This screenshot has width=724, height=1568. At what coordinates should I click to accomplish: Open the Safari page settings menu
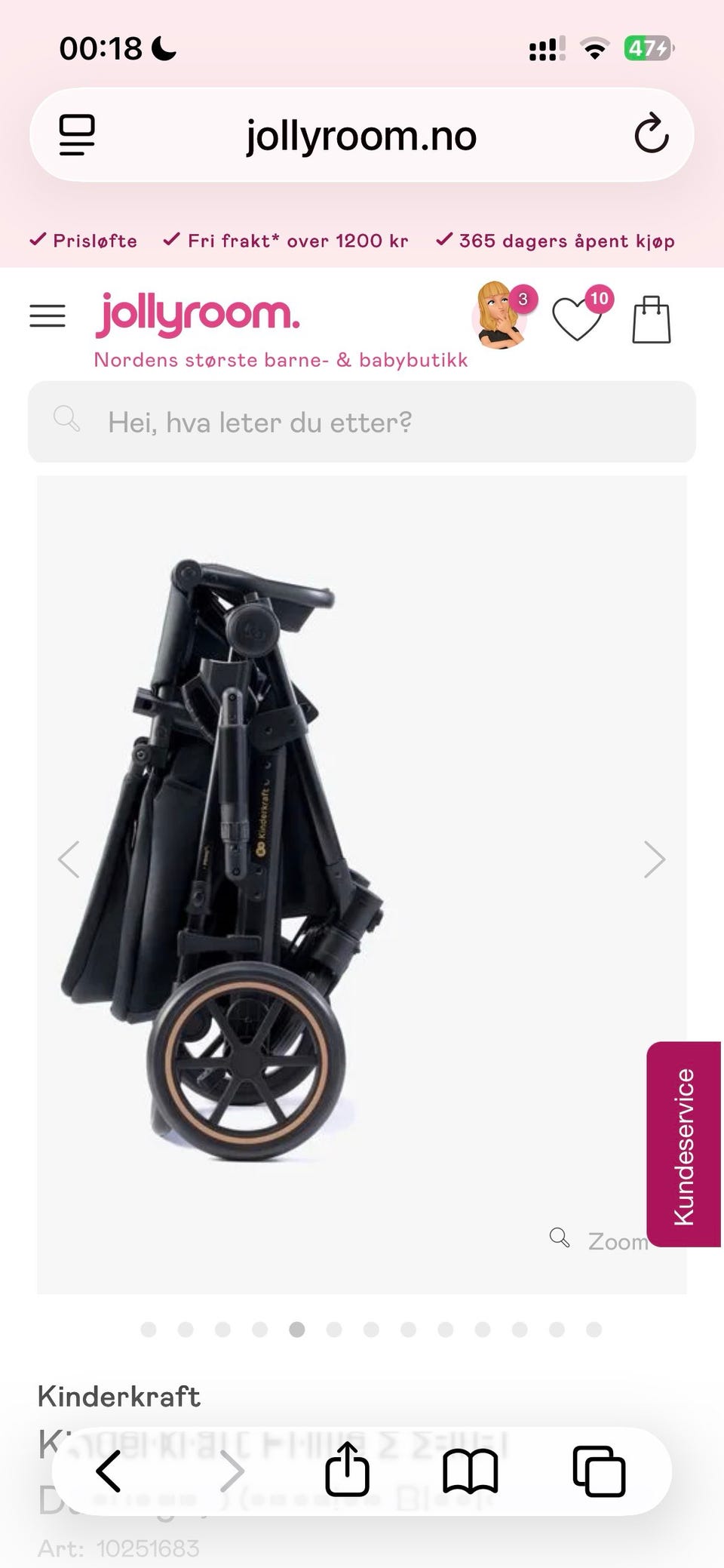[x=77, y=135]
